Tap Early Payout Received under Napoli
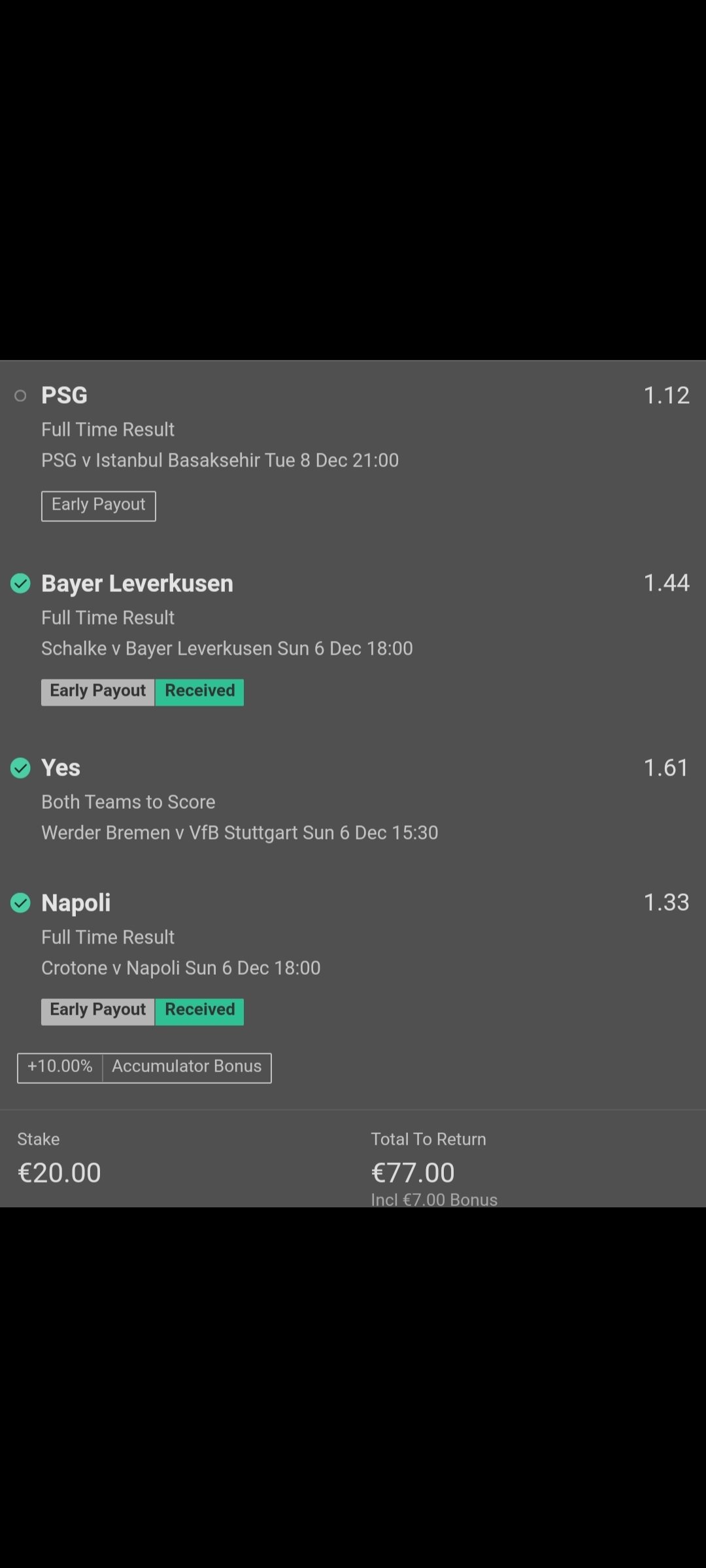Screen dimensions: 706x1568 pos(143,1011)
